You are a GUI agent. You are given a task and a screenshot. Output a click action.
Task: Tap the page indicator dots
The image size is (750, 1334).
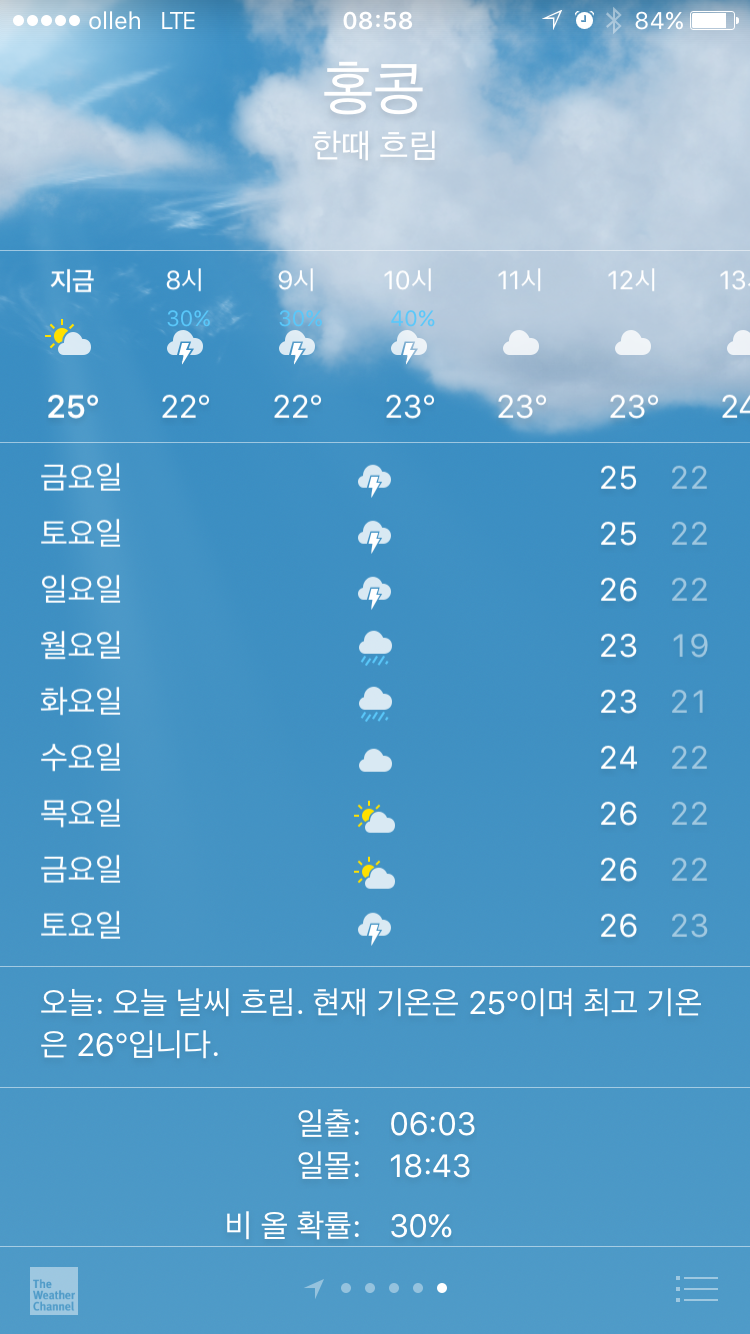[382, 1288]
